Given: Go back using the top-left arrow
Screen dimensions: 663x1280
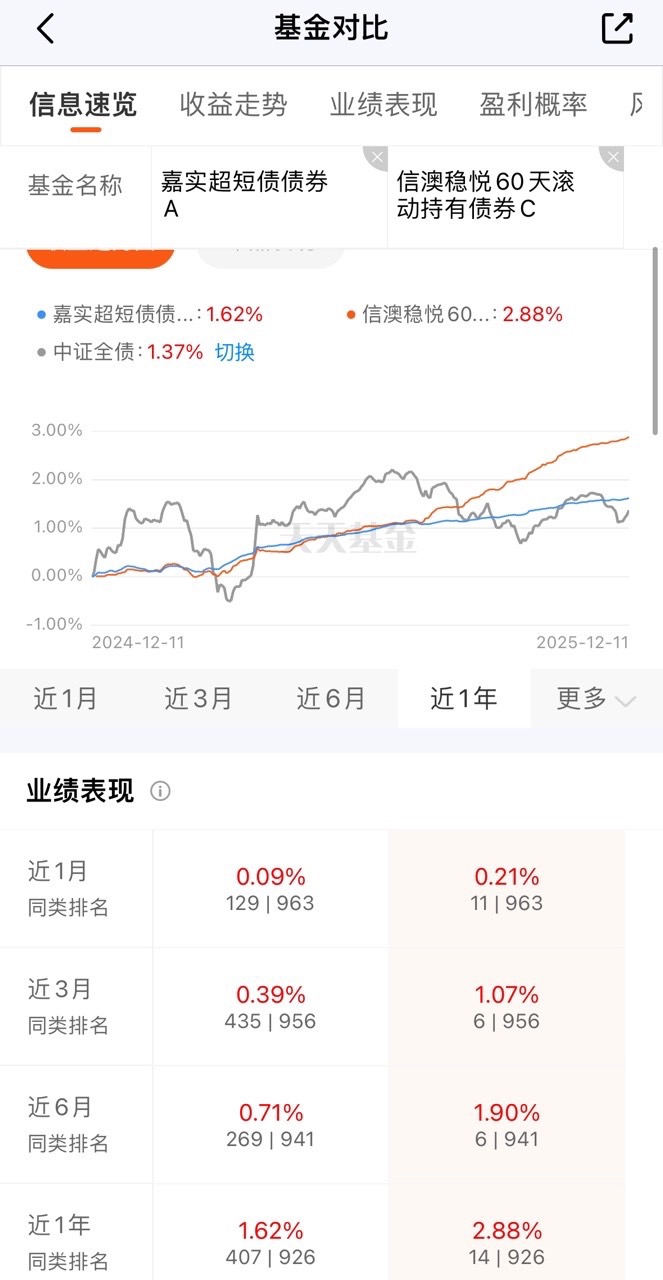Looking at the screenshot, I should pos(45,28).
